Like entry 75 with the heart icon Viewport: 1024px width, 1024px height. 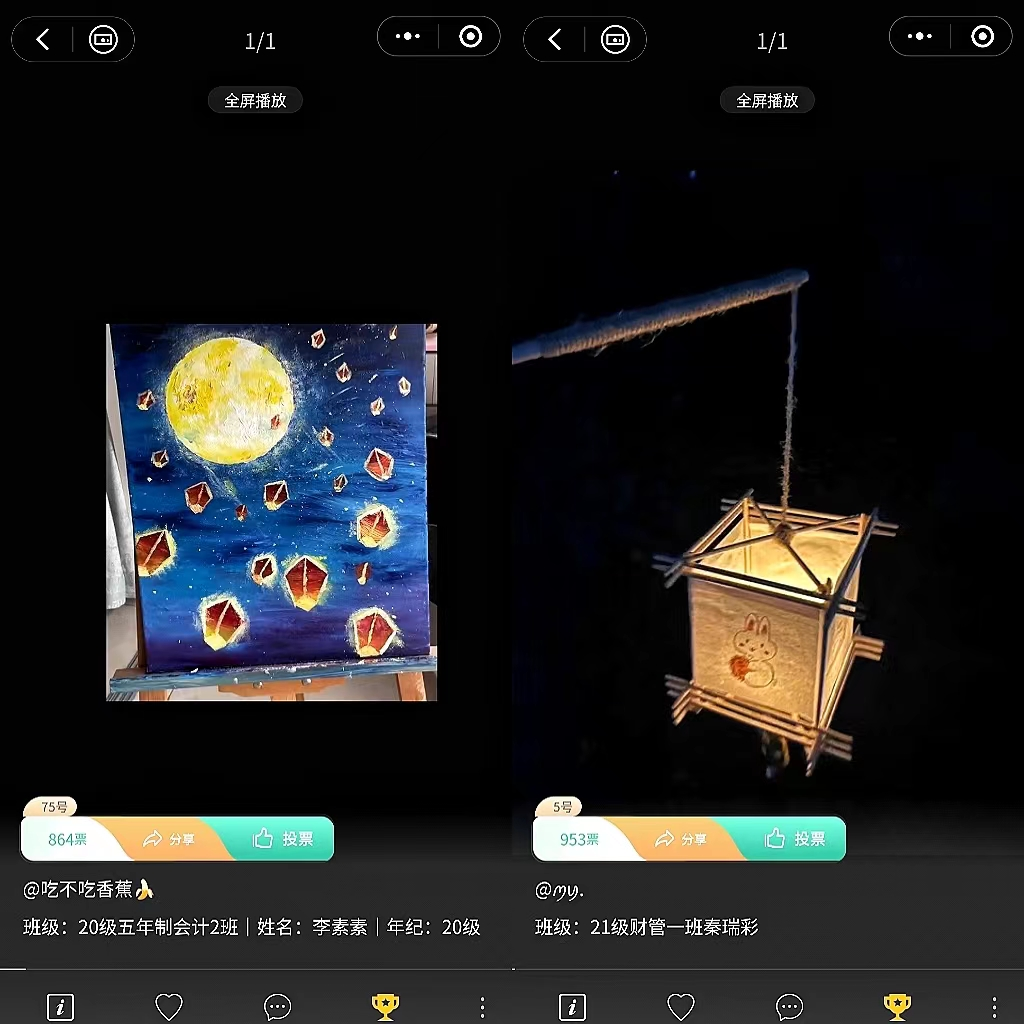(169, 1006)
